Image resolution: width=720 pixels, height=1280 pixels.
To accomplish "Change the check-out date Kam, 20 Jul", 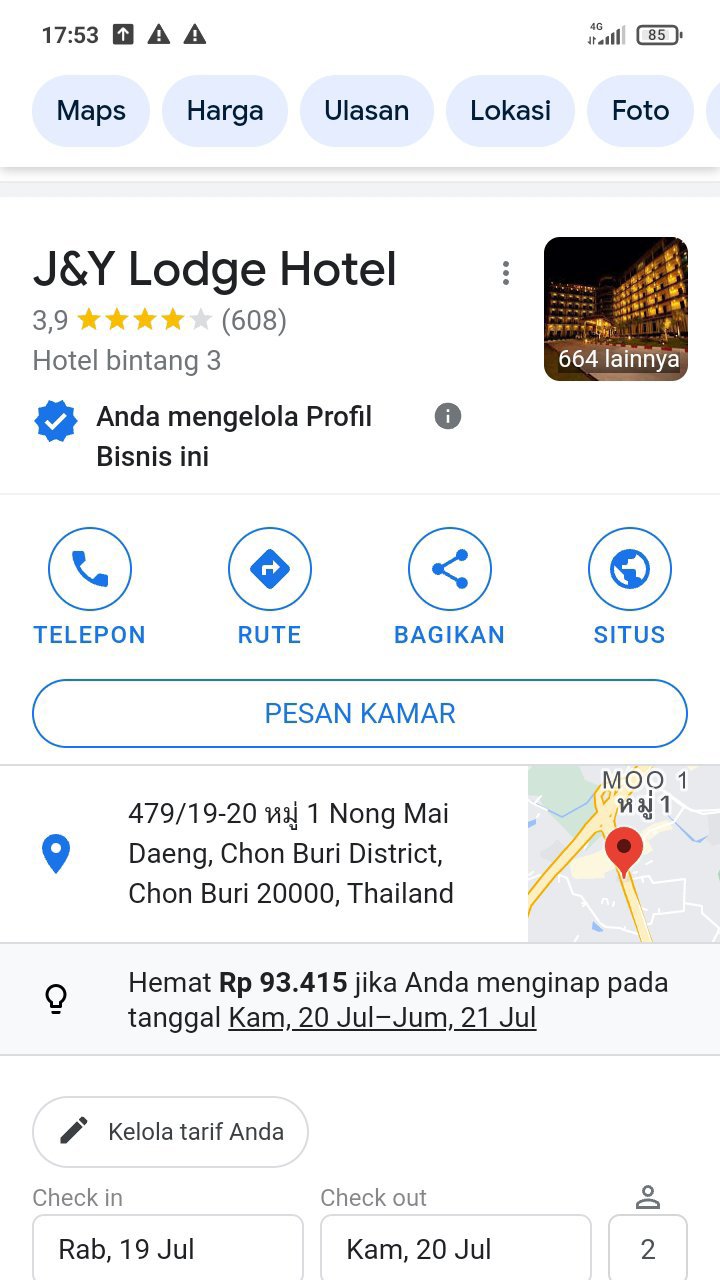I will [456, 1248].
